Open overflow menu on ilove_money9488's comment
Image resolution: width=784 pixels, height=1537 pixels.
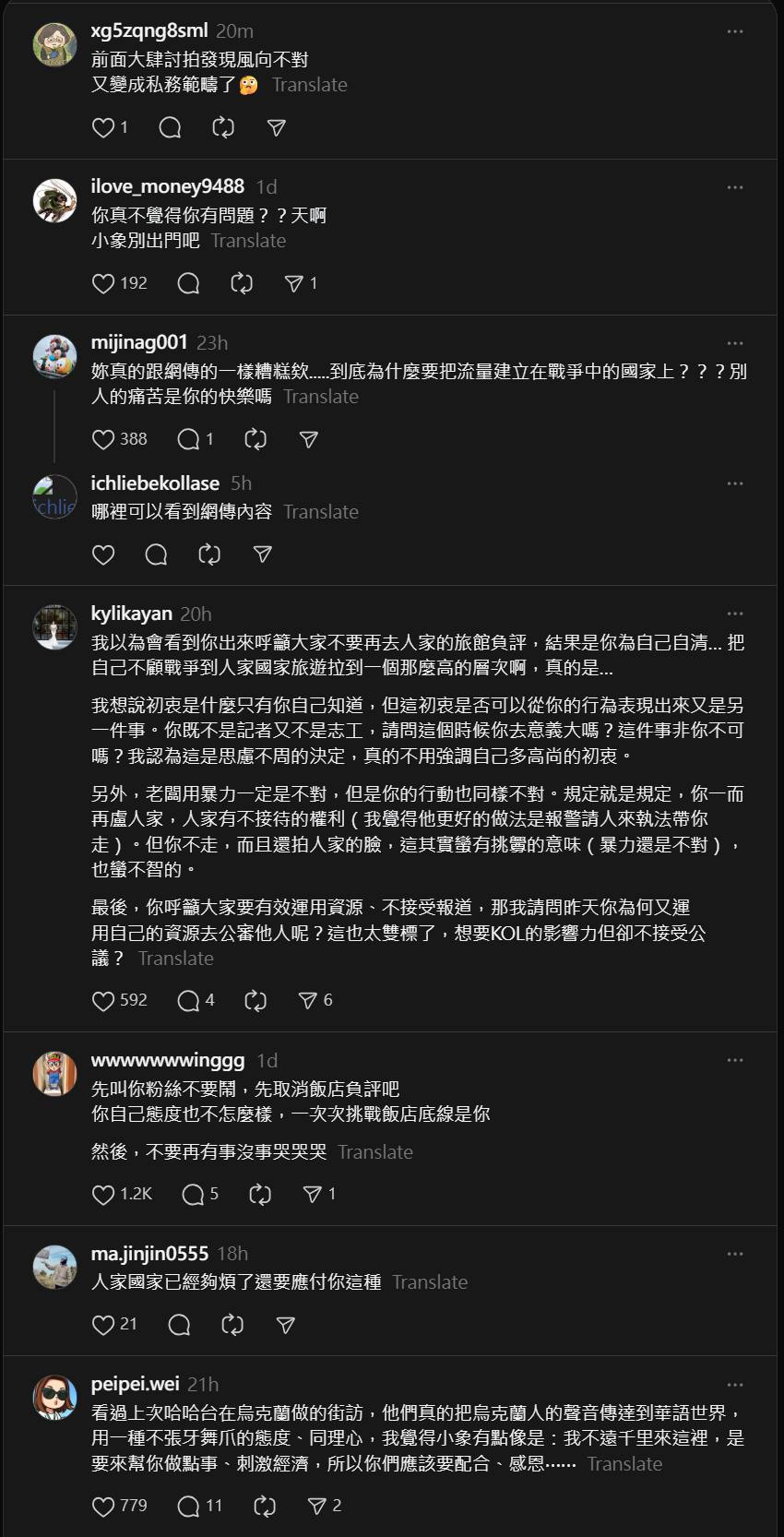click(x=734, y=187)
